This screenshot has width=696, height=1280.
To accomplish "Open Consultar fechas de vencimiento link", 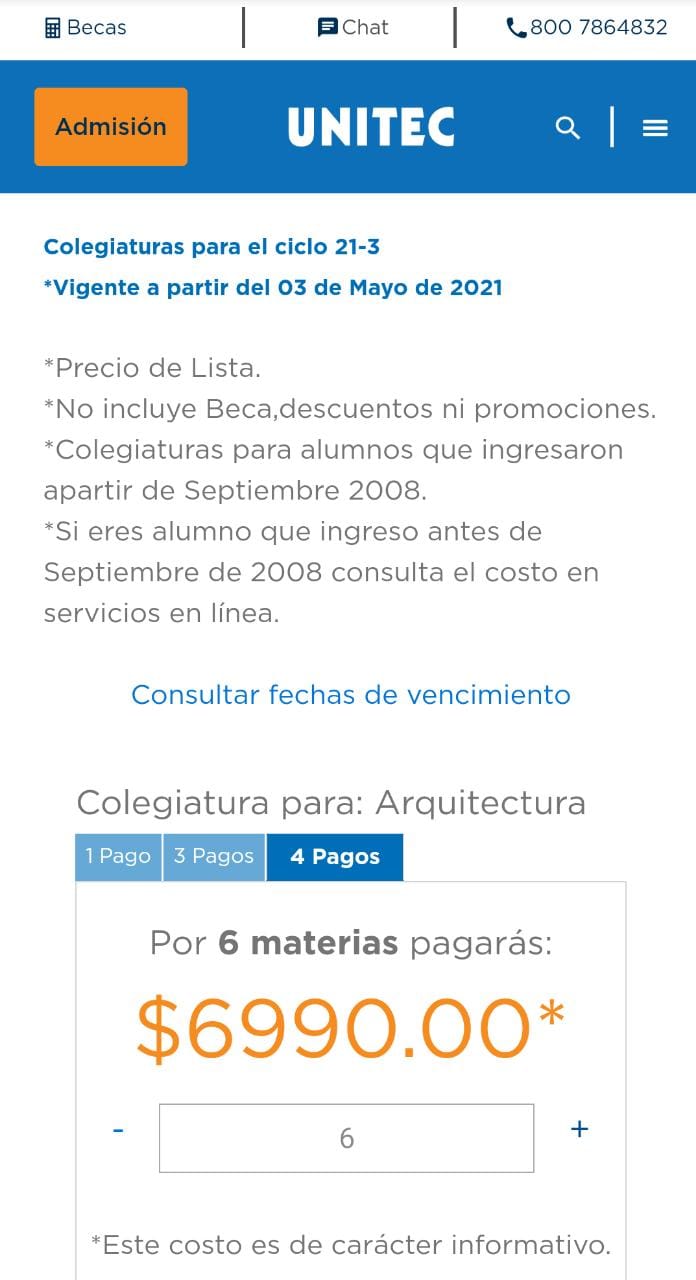I will pos(350,695).
